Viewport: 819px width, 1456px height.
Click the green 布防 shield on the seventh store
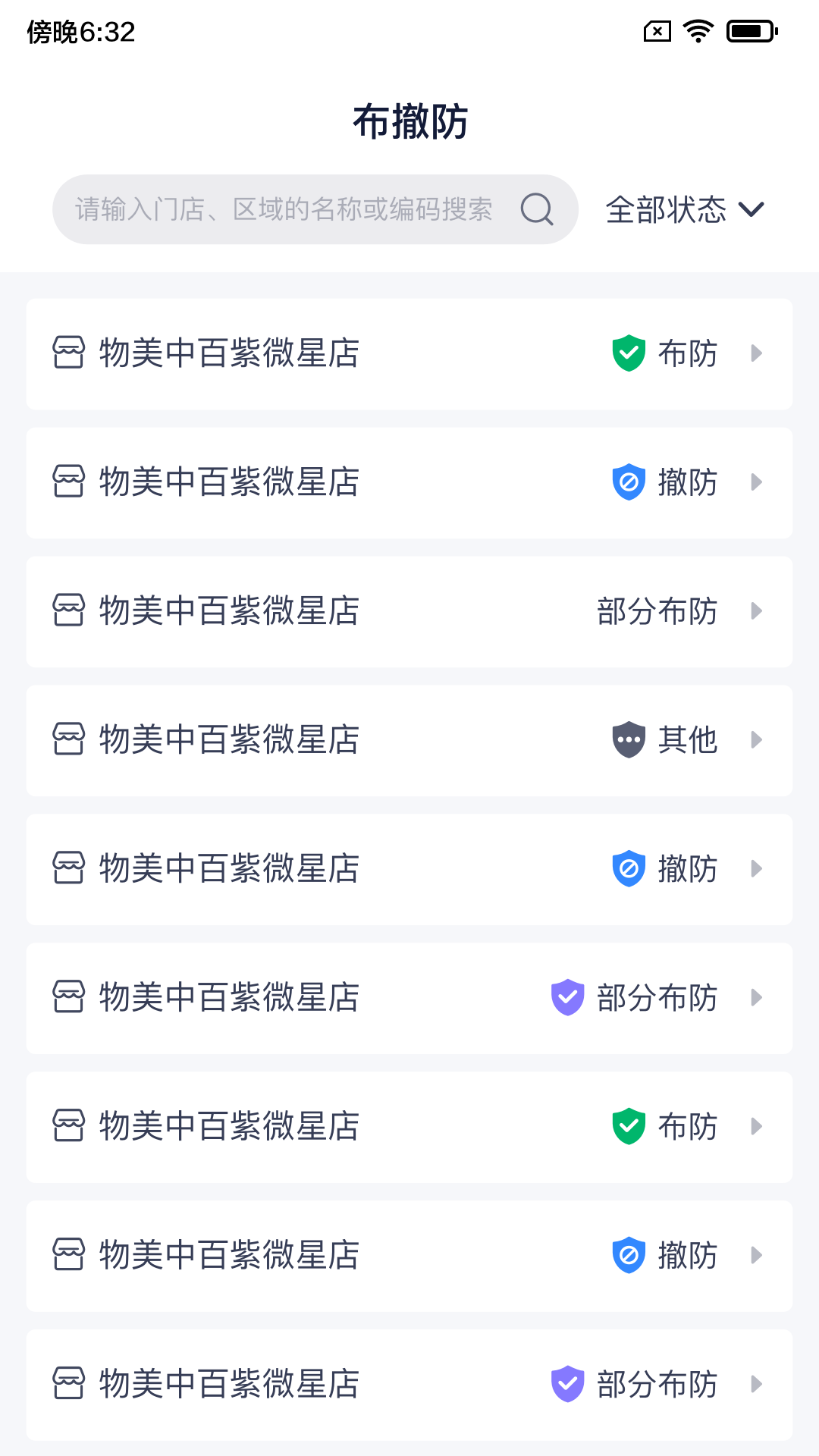coord(628,1128)
